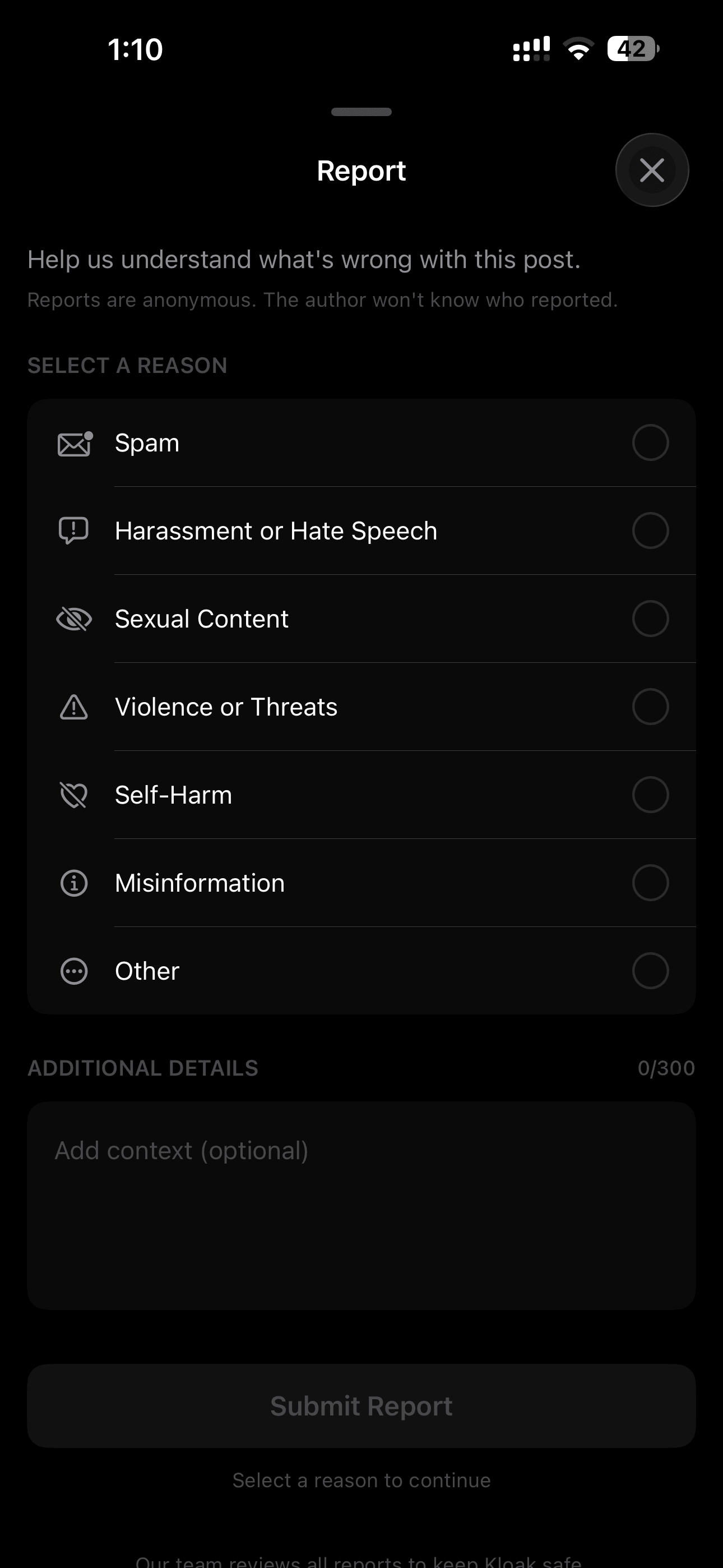This screenshot has height=1568, width=723.
Task: Click the Misinformation info icon
Action: (73, 883)
